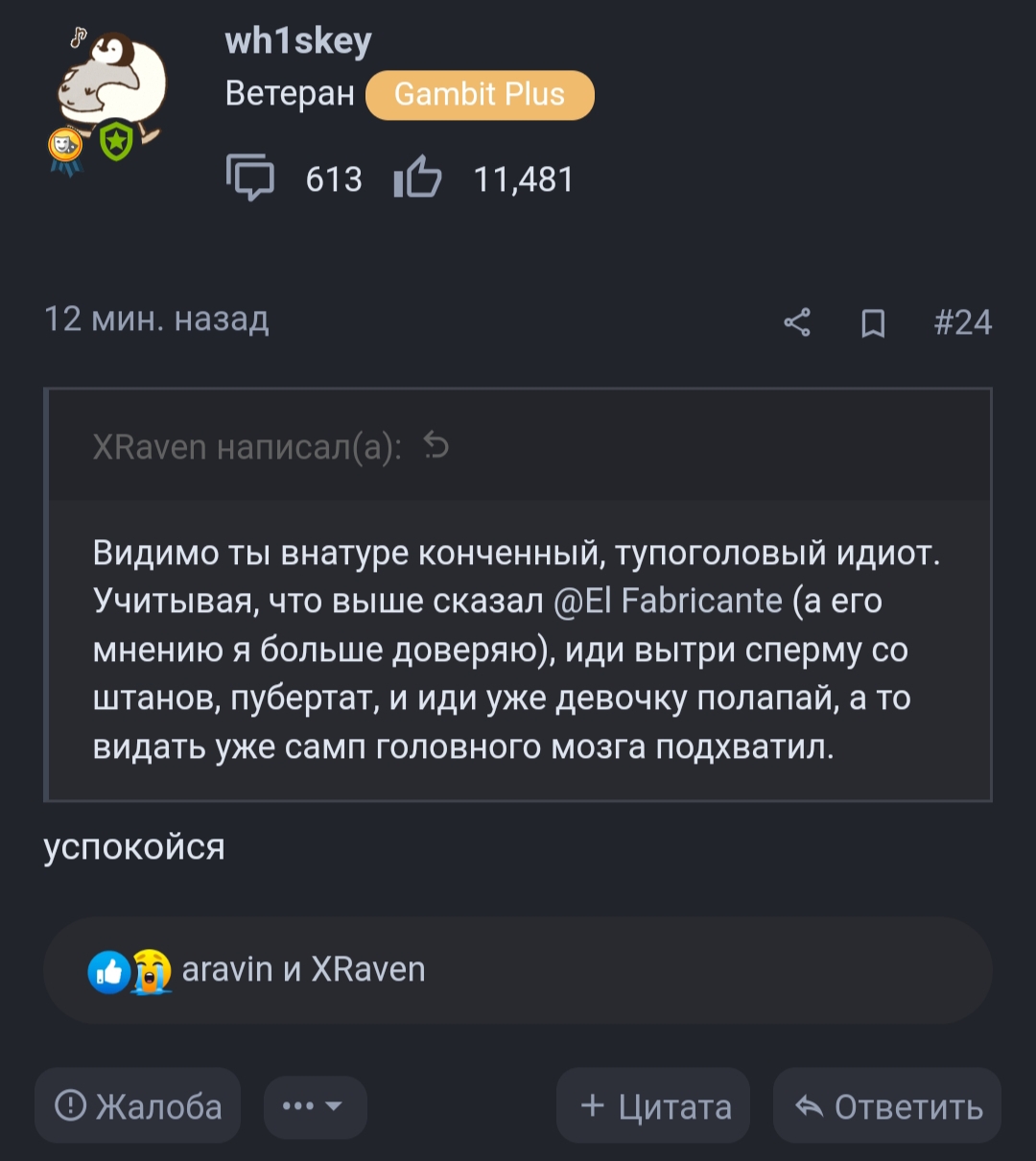1036x1161 pixels.
Task: Open the wh1skey username link
Action: coord(297,41)
